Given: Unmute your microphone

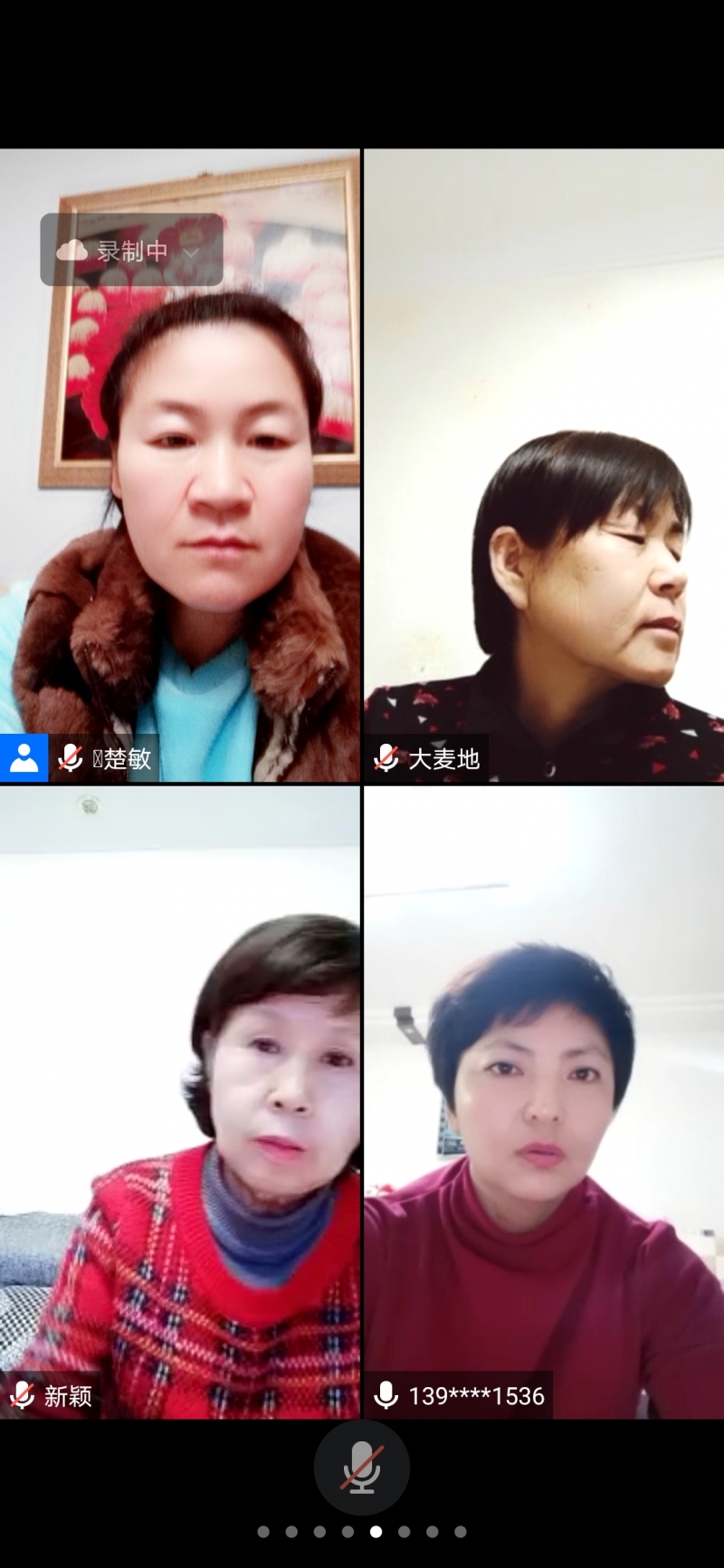Looking at the screenshot, I should (361, 1468).
